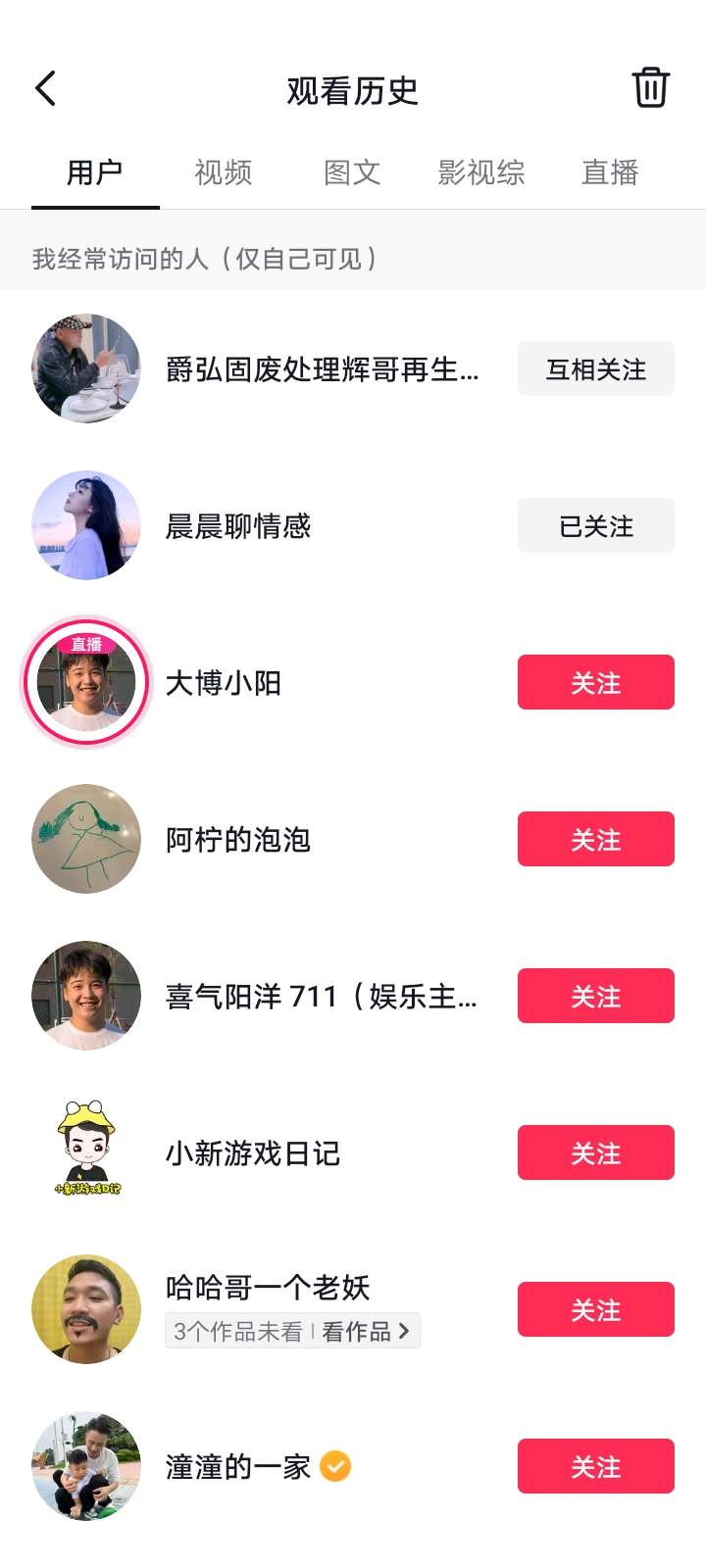Image resolution: width=706 pixels, height=1568 pixels.
Task: Select the 直播 tab
Action: click(x=610, y=172)
